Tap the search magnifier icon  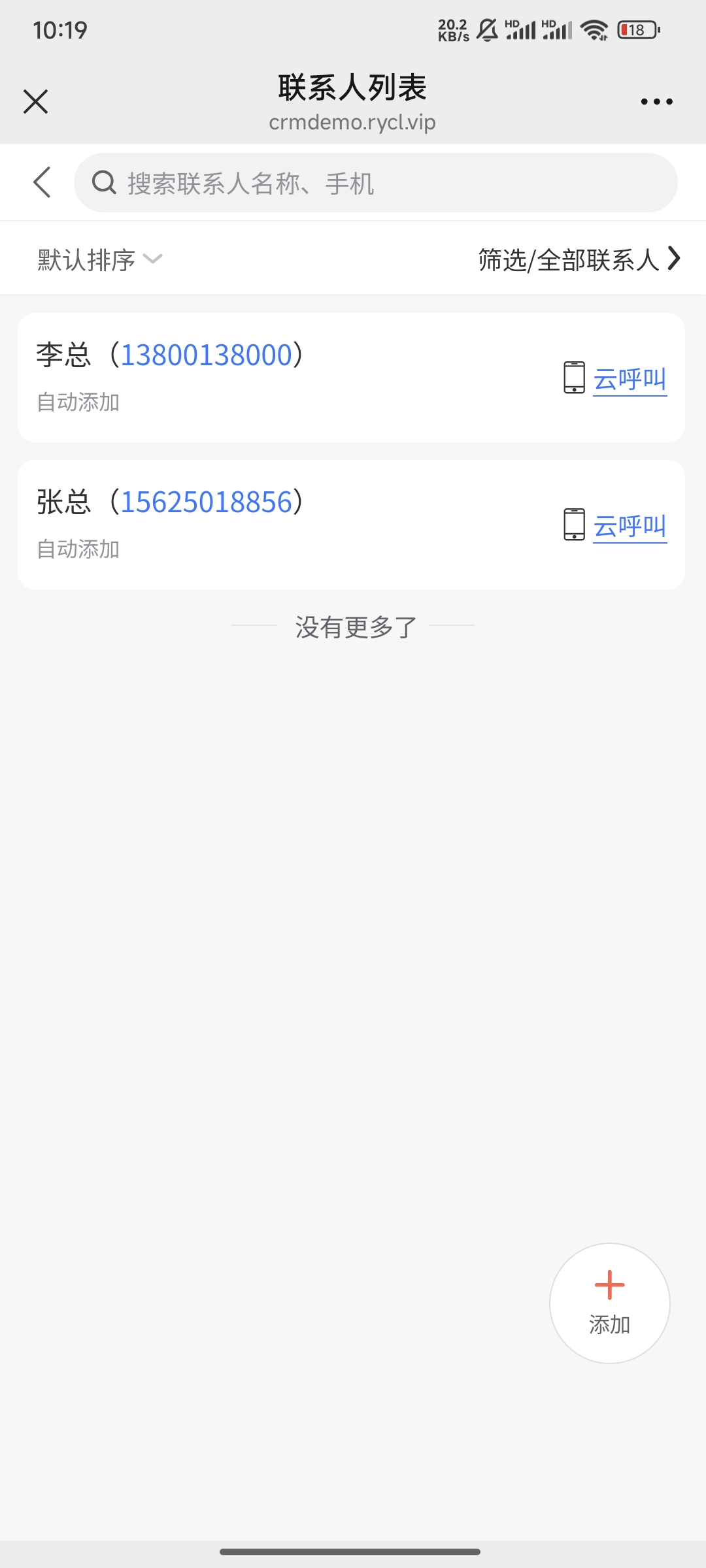(x=105, y=183)
